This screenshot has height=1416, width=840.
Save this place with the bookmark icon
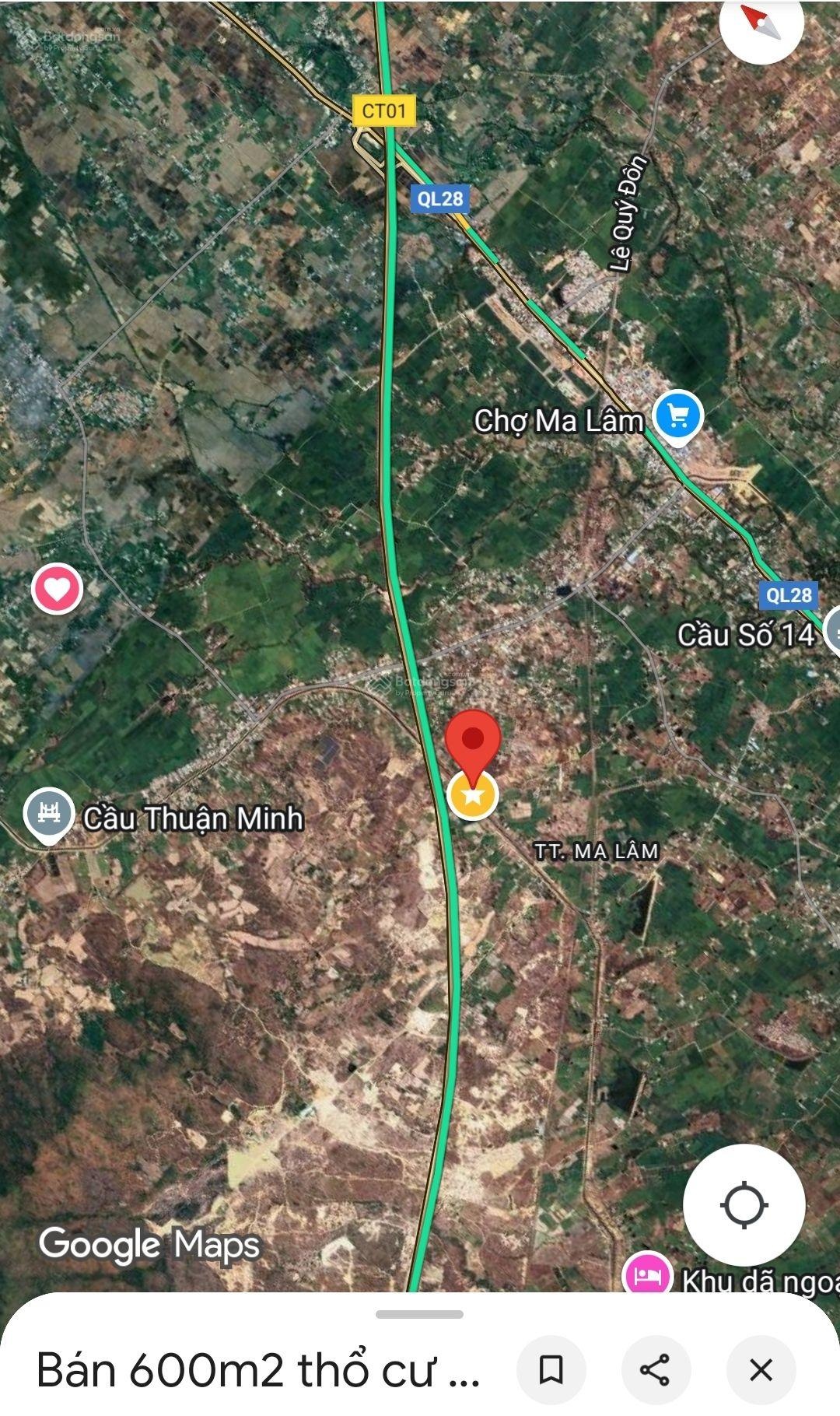pyautogui.click(x=551, y=1369)
